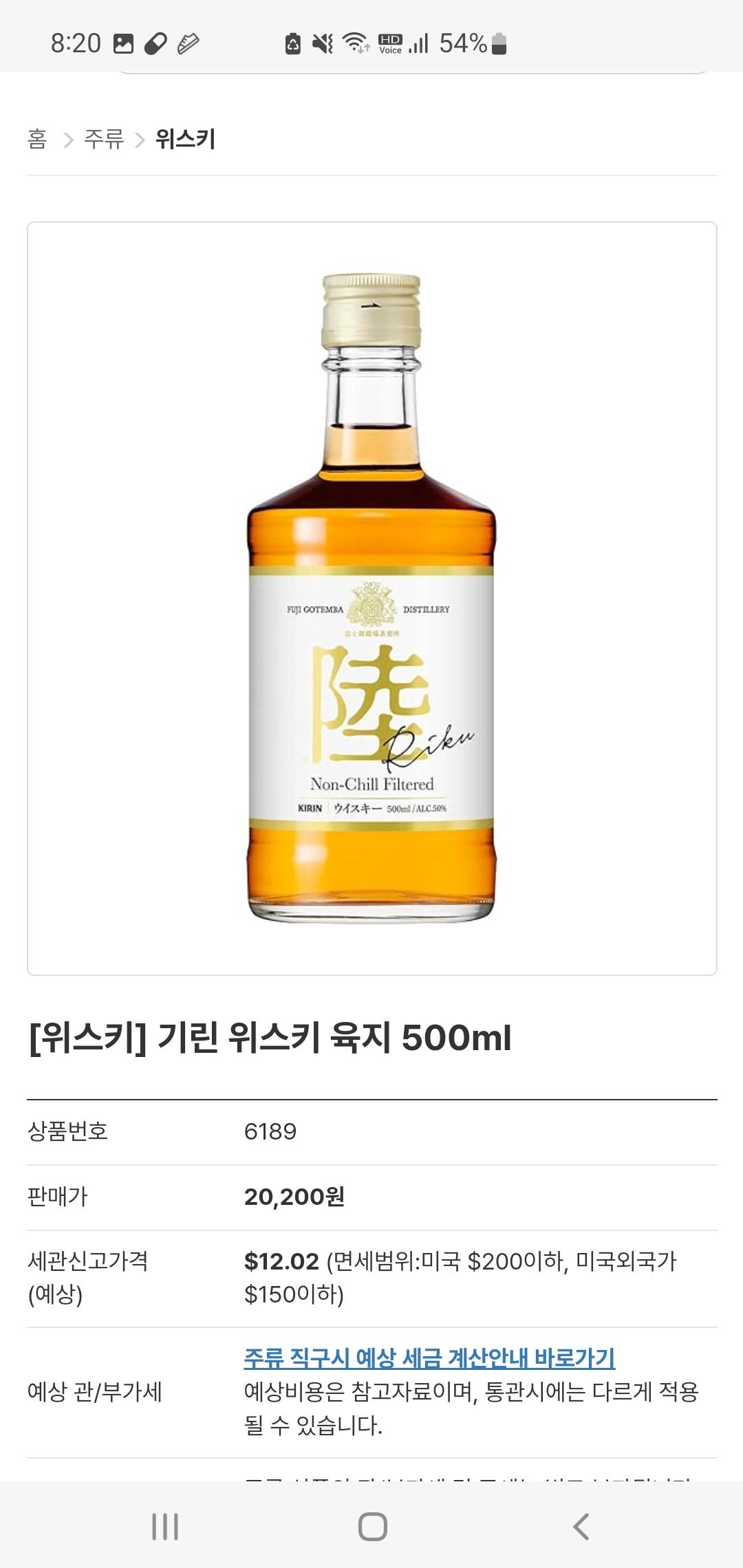Image resolution: width=743 pixels, height=1568 pixels.
Task: Open recent apps from the navigation bar
Action: 165,1527
